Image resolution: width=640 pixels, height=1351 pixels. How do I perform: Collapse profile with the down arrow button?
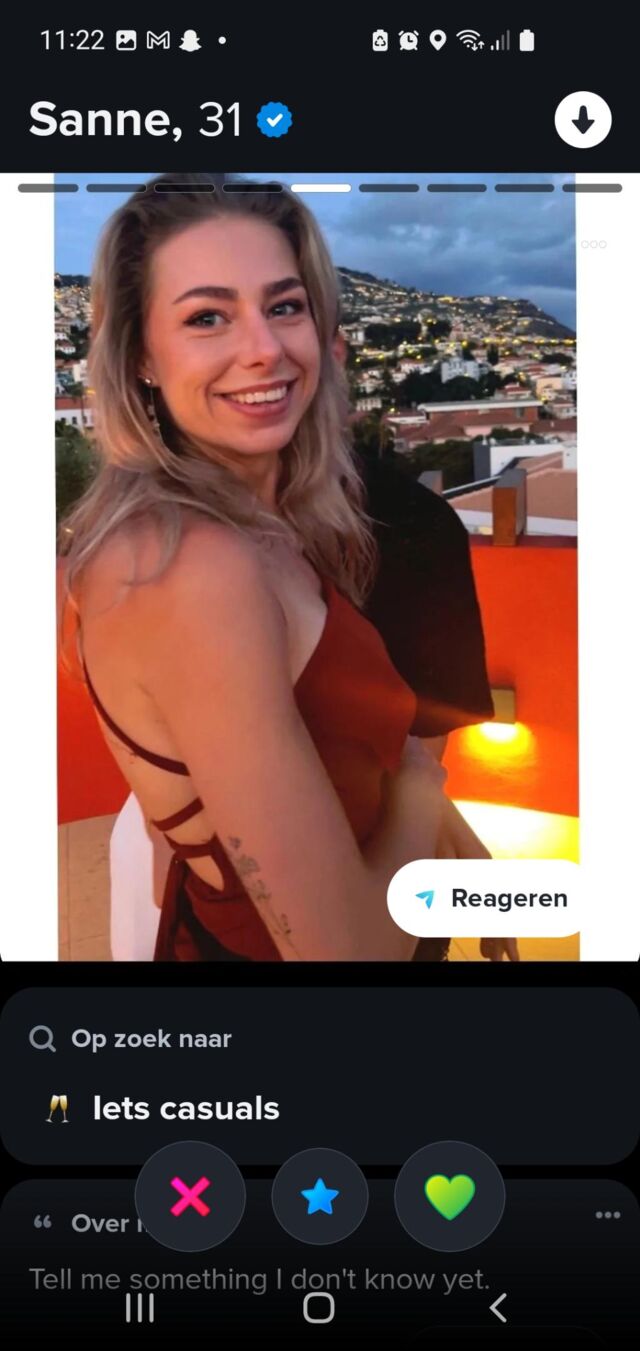point(583,120)
